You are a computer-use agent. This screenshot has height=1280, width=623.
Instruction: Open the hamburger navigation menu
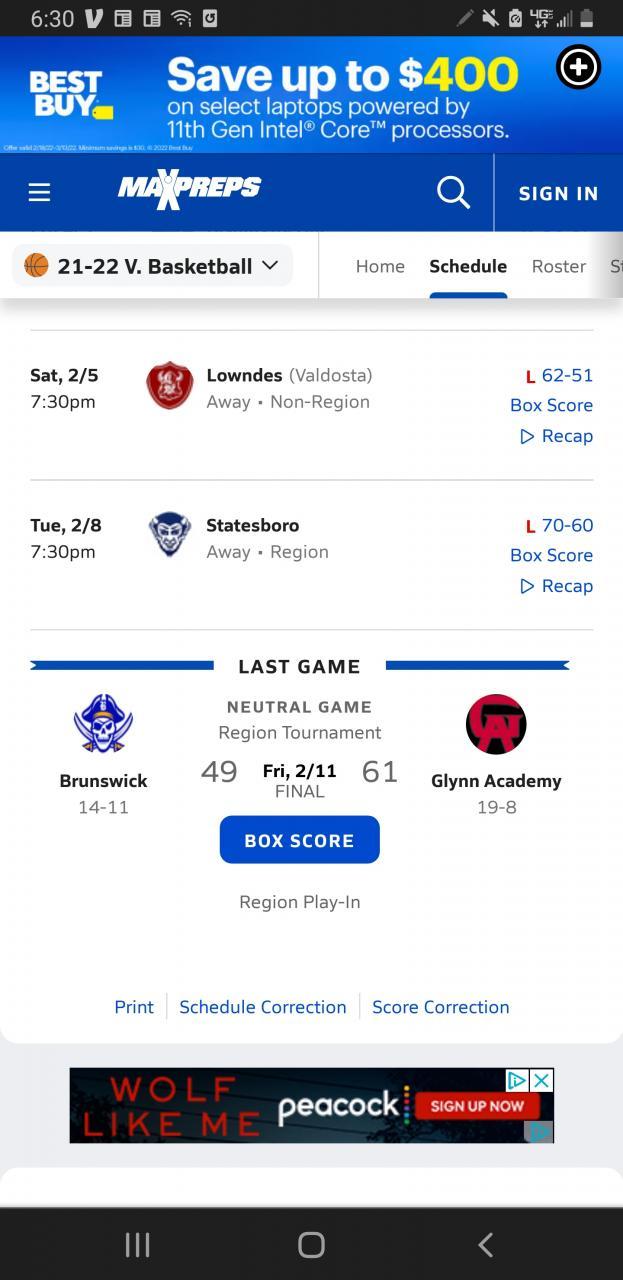click(x=39, y=193)
